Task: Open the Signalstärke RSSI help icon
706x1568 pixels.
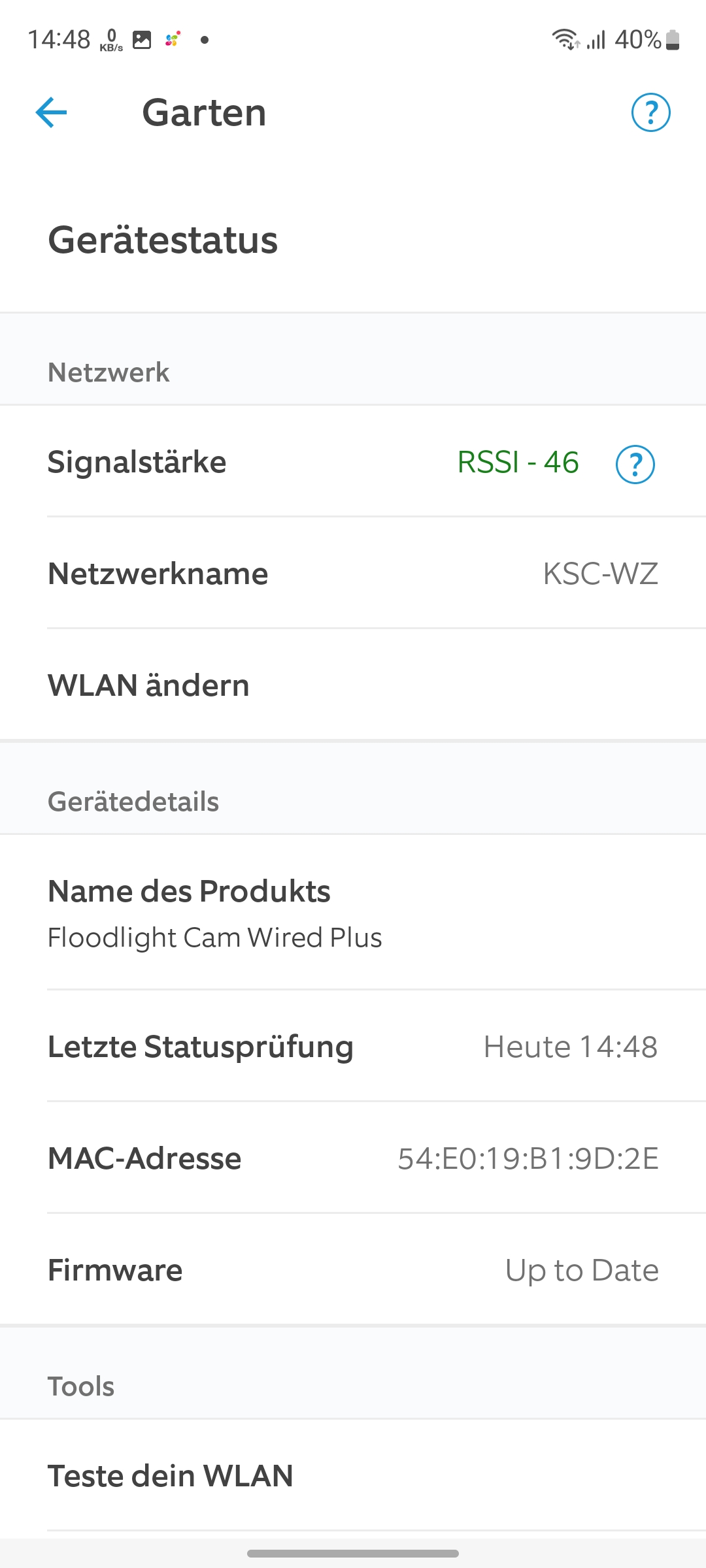Action: 635,464
